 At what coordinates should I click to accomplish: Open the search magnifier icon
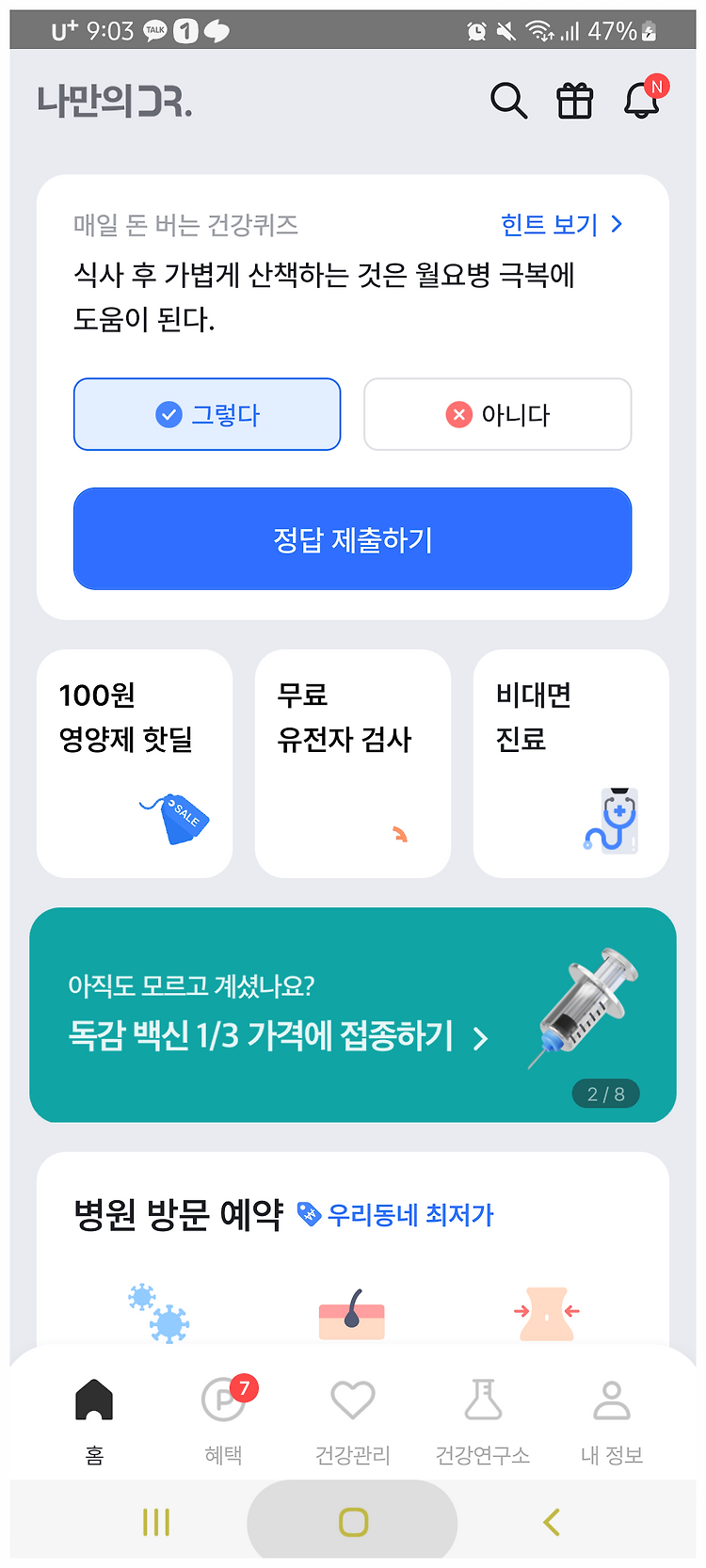pyautogui.click(x=508, y=100)
